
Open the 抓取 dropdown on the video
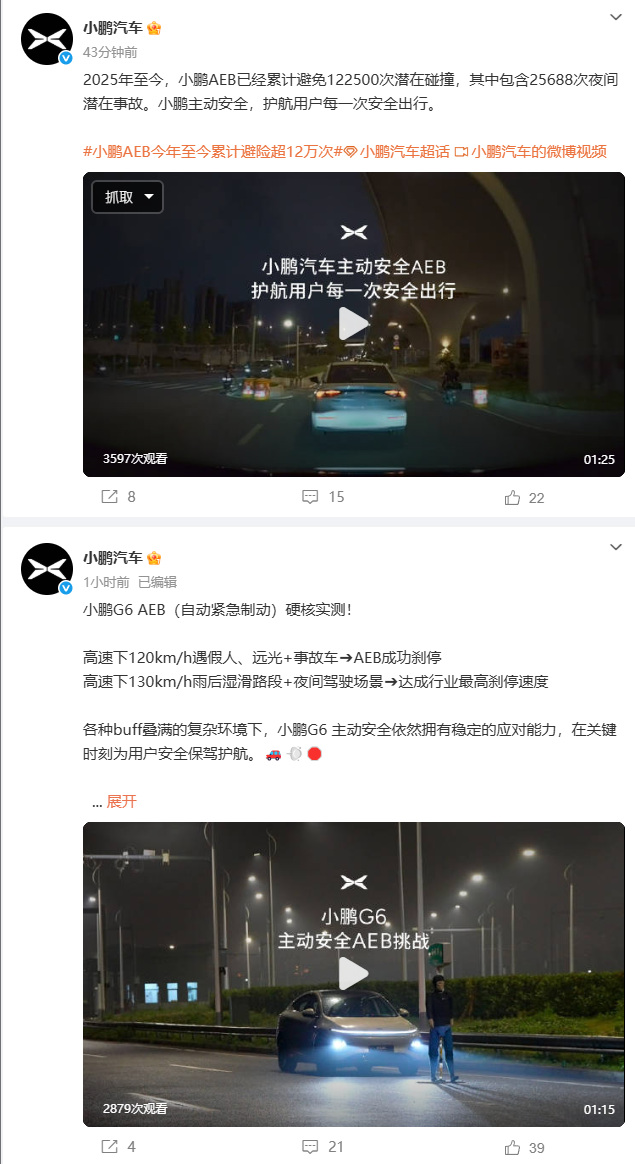point(128,197)
